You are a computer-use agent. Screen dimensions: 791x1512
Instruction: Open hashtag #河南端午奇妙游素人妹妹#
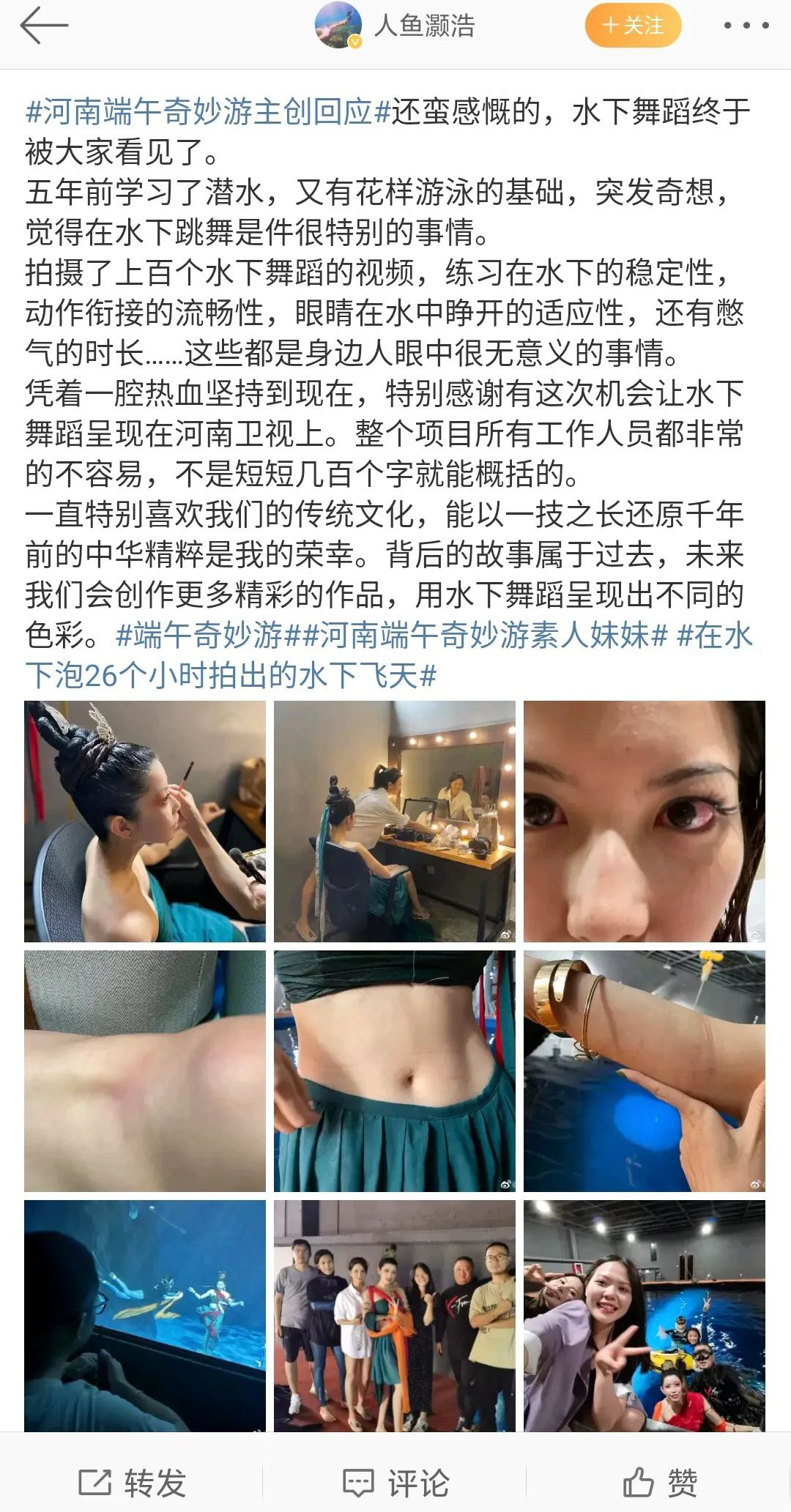click(483, 636)
